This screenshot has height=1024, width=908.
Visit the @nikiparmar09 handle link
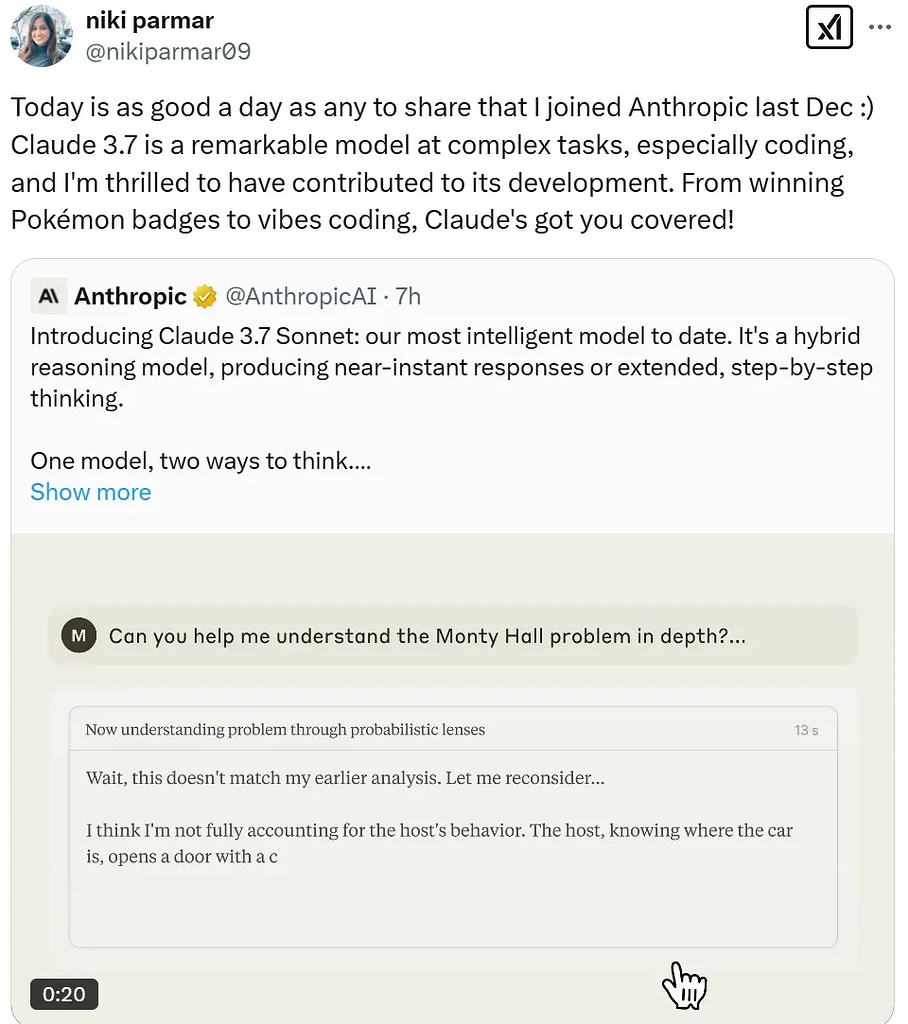pos(168,52)
